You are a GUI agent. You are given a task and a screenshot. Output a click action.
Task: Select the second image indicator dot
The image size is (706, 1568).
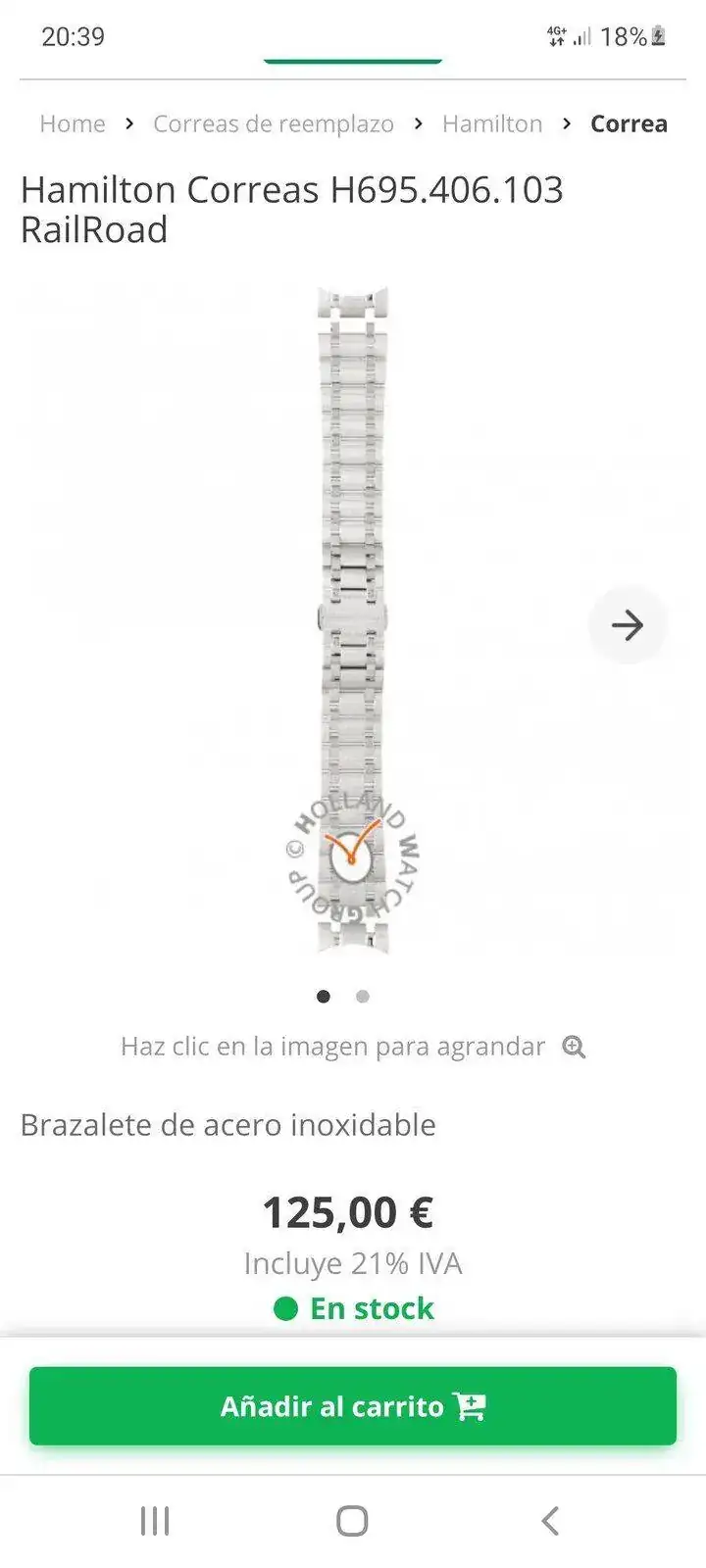pos(363,997)
